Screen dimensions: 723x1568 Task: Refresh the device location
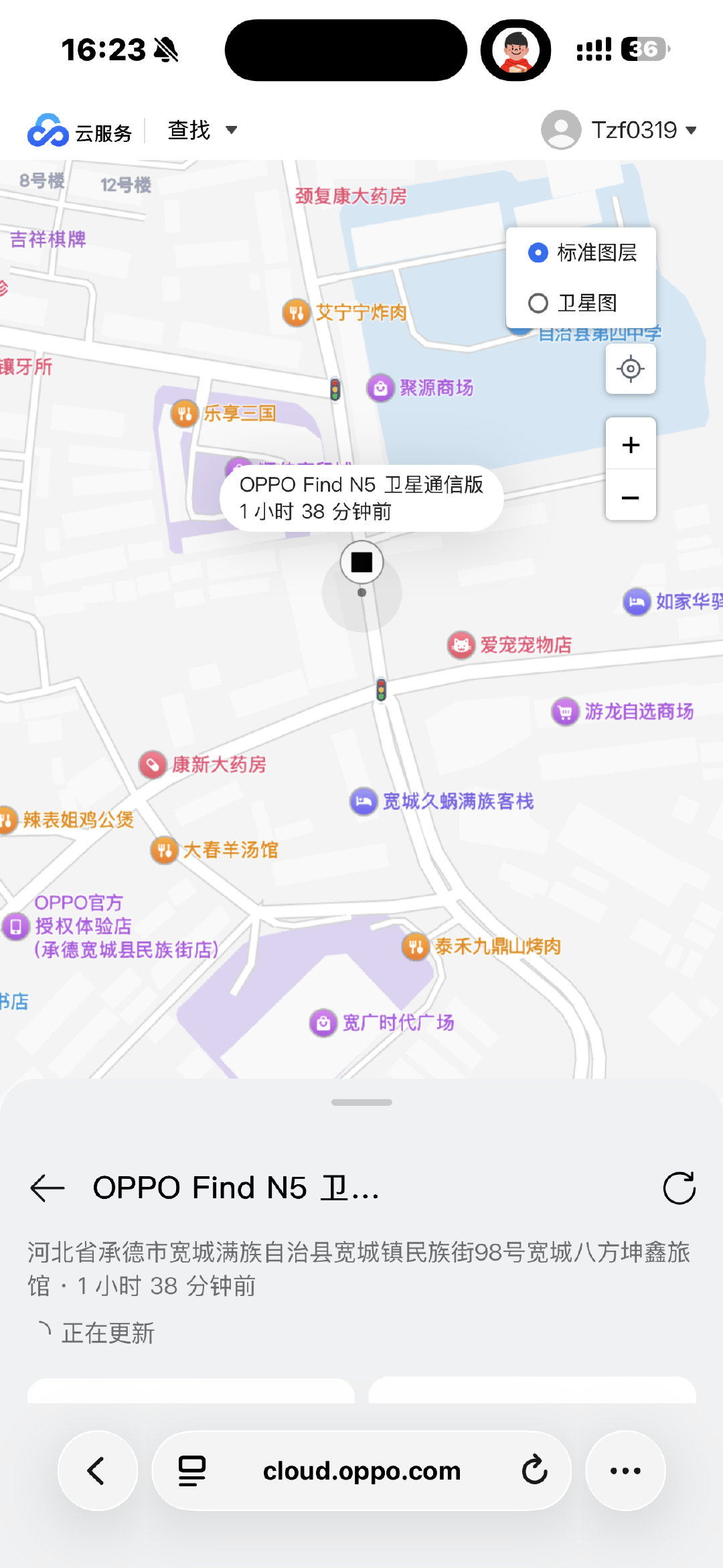click(679, 1188)
